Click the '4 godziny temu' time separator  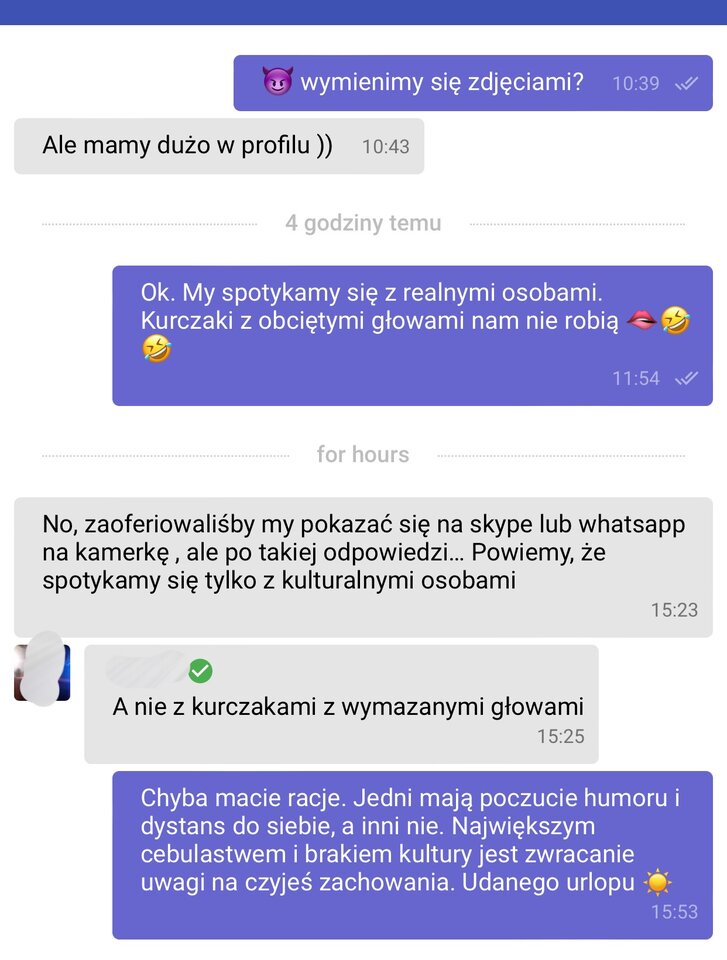363,223
